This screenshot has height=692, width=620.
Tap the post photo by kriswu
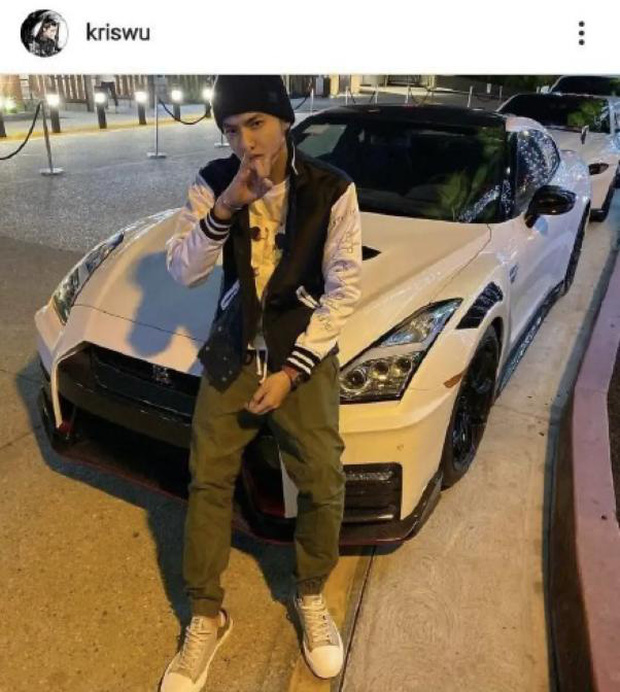[x=310, y=382]
